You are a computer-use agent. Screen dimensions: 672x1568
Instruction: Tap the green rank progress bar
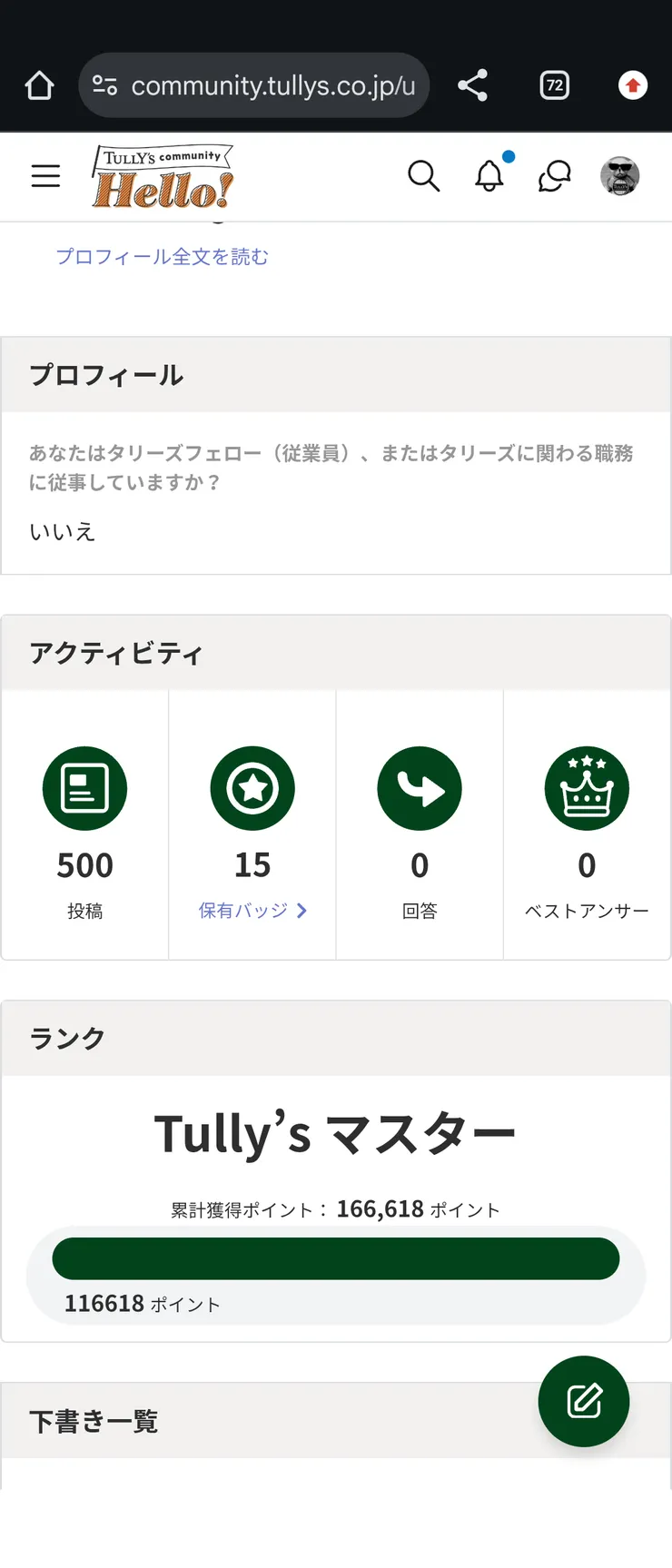click(x=336, y=1258)
